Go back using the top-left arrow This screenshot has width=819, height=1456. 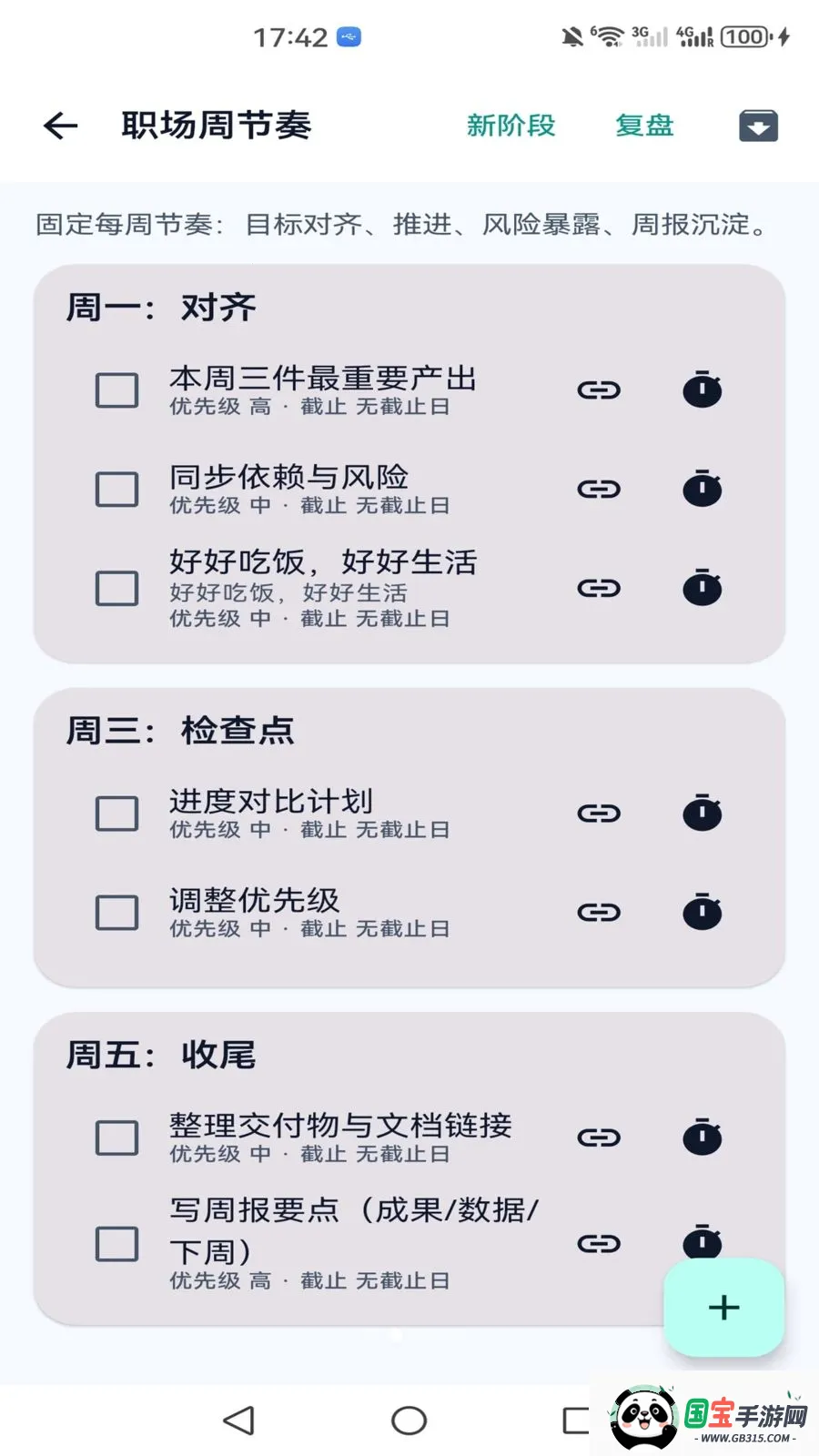pyautogui.click(x=61, y=126)
